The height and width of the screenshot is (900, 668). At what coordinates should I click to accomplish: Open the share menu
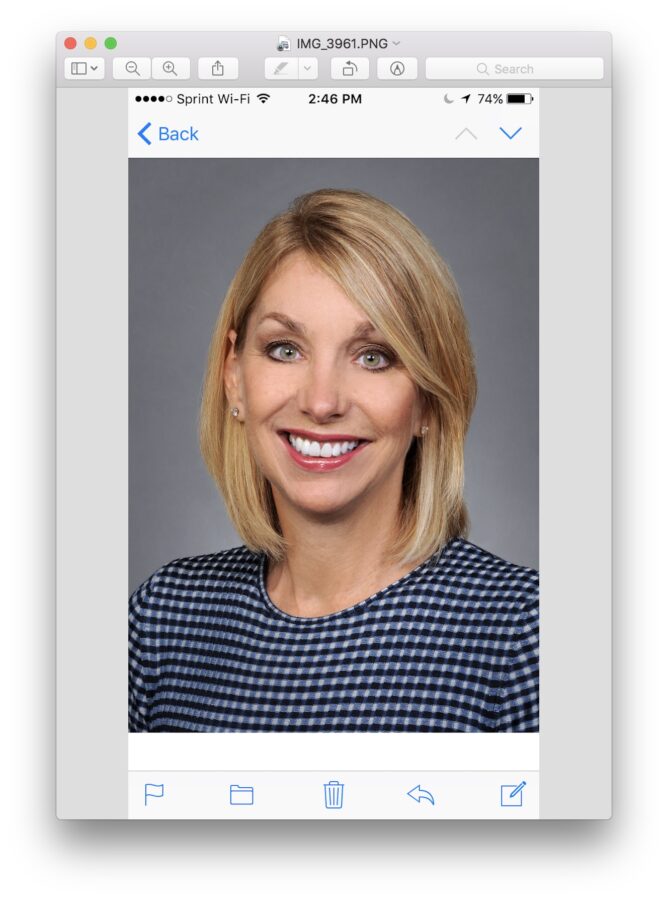pyautogui.click(x=217, y=69)
